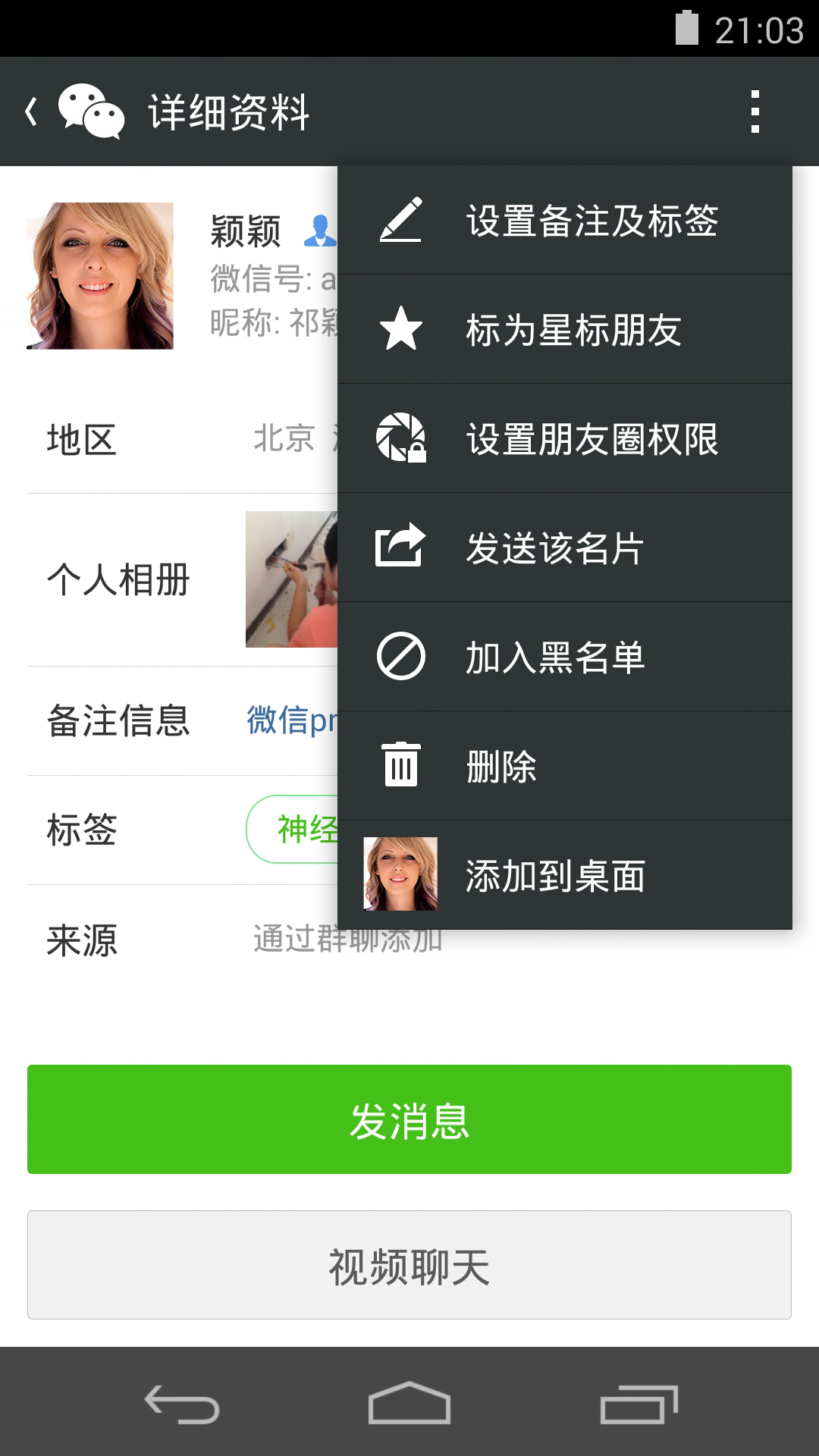Screen dimensions: 819x1456
Task: Open 颖颖's profile avatar photo
Action: 100,276
